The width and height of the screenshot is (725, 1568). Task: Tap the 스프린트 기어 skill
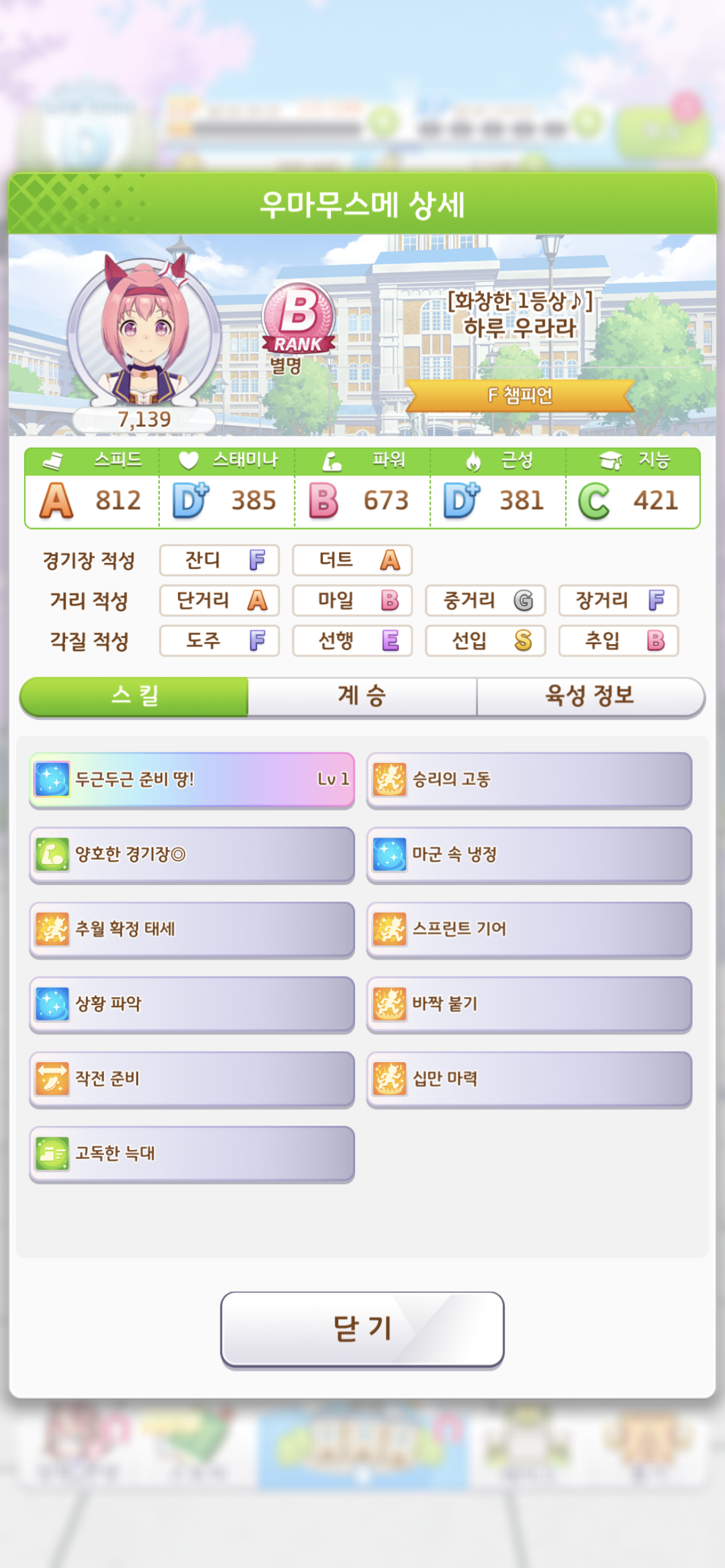point(529,930)
